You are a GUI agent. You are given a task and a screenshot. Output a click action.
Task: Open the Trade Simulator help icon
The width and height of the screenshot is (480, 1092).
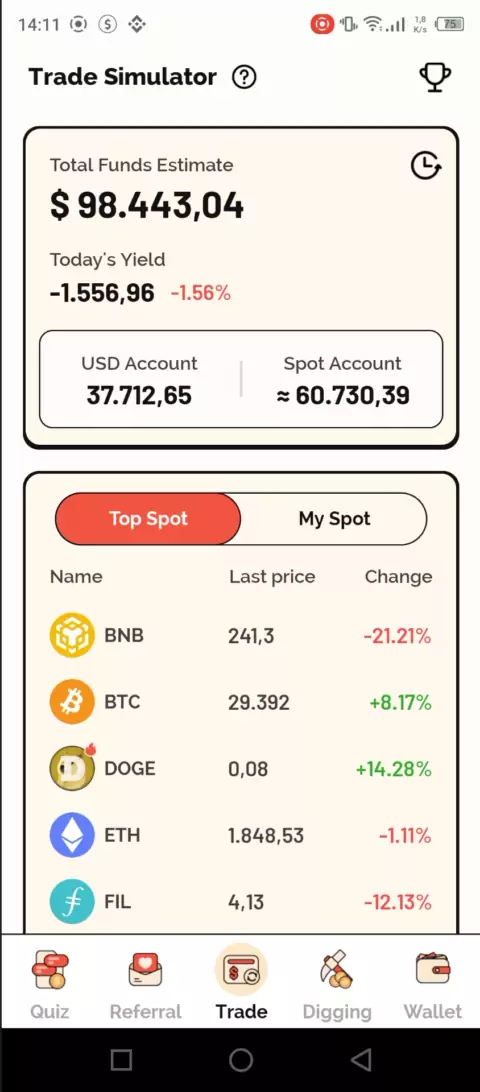pyautogui.click(x=244, y=77)
